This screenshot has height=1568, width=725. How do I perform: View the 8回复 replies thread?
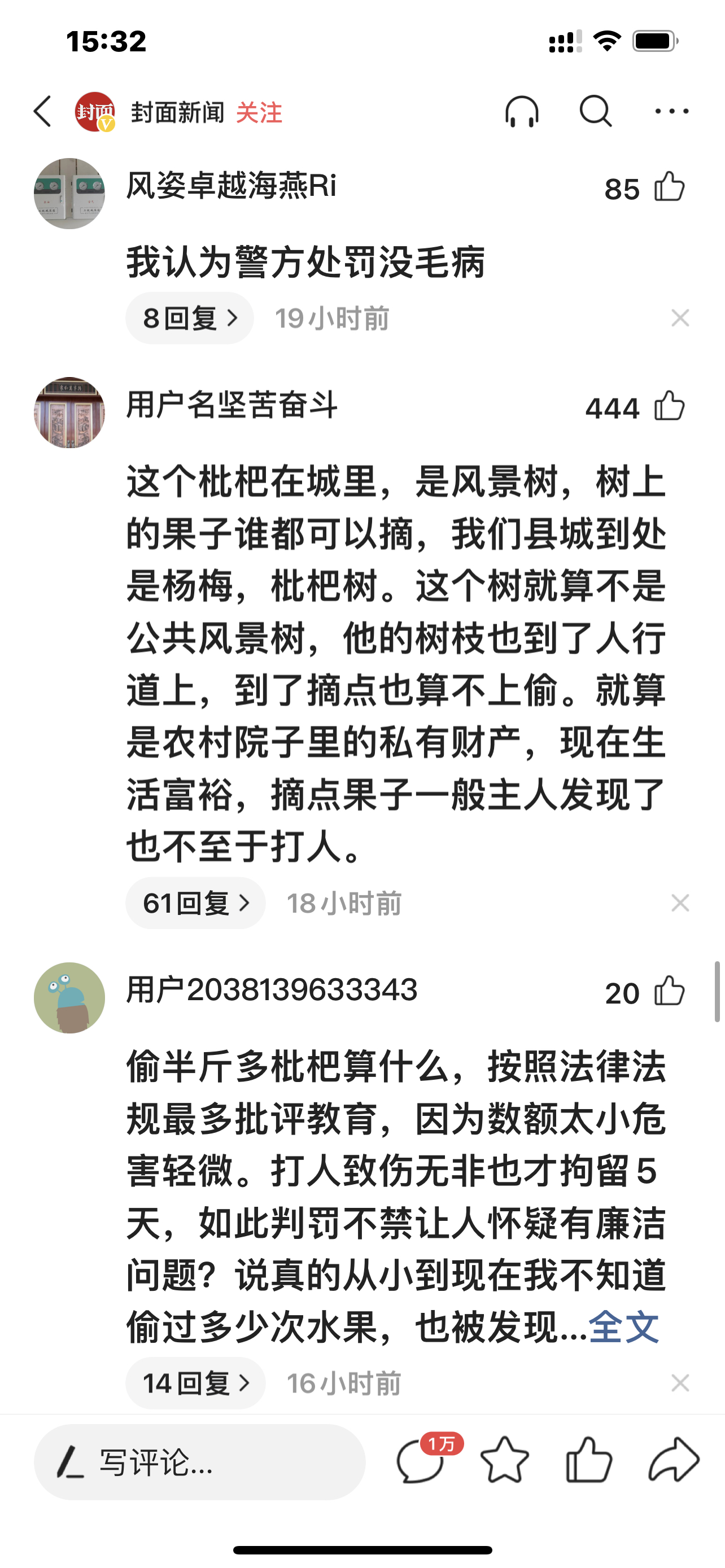(189, 318)
